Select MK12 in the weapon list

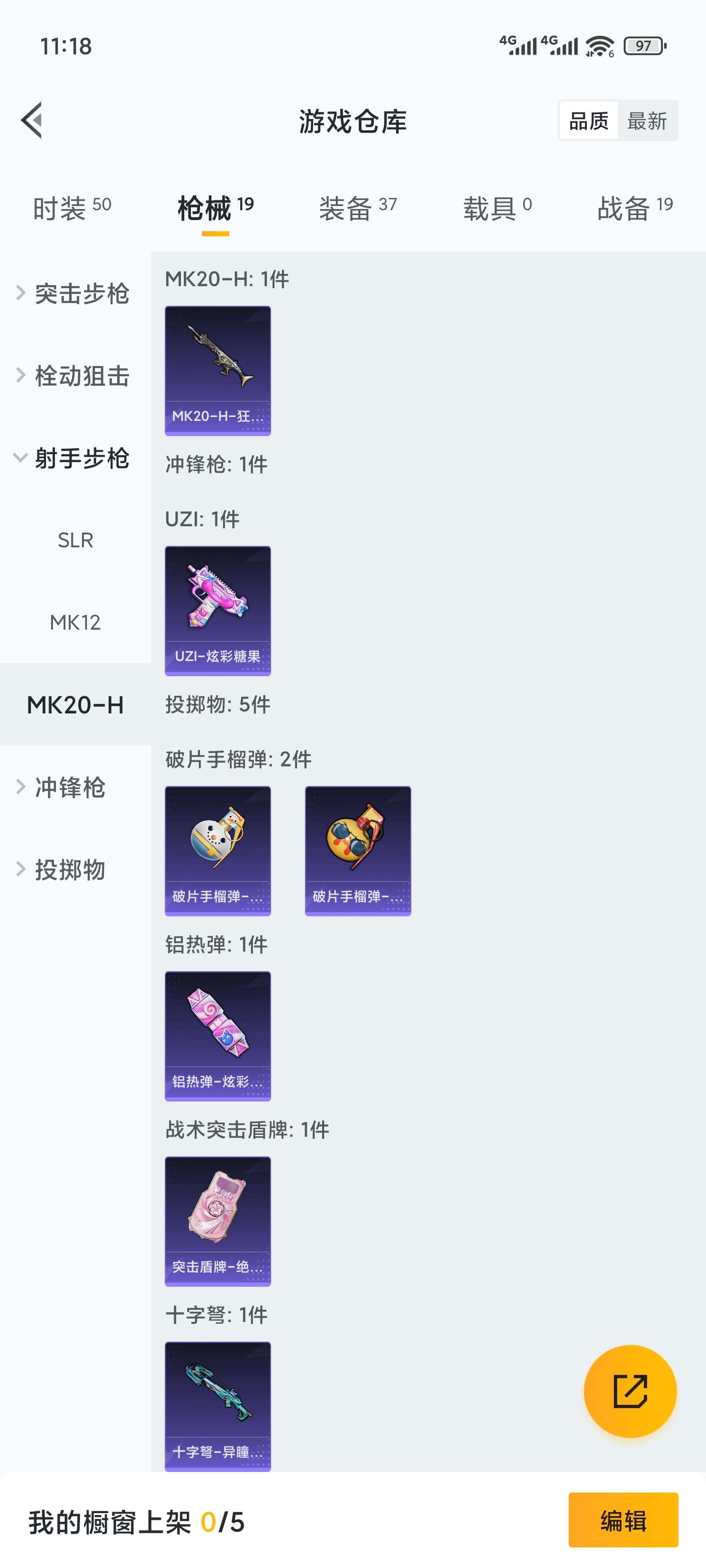point(75,622)
